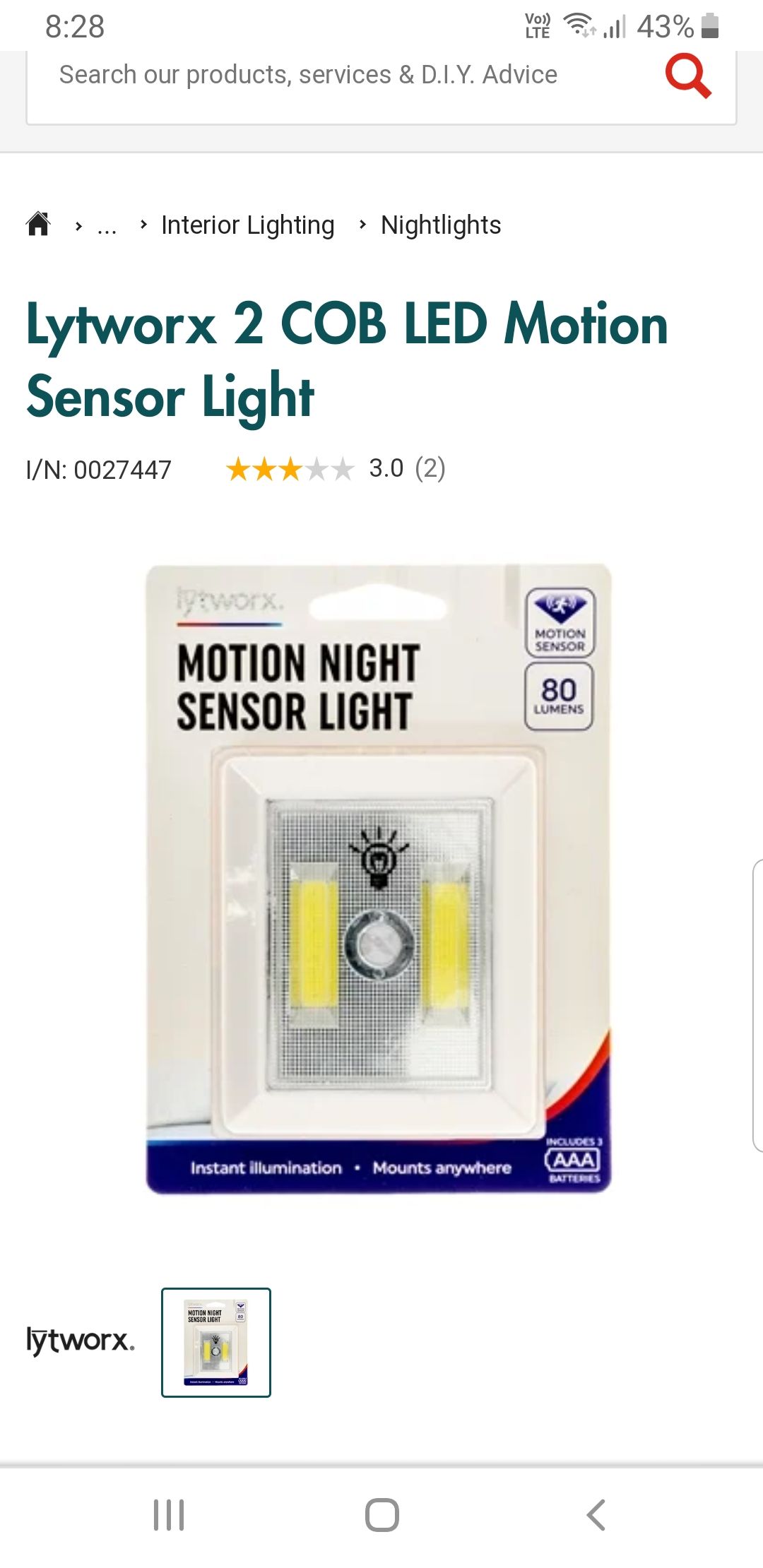Select the small product thumbnail
This screenshot has height=1568, width=763.
coord(216,1342)
